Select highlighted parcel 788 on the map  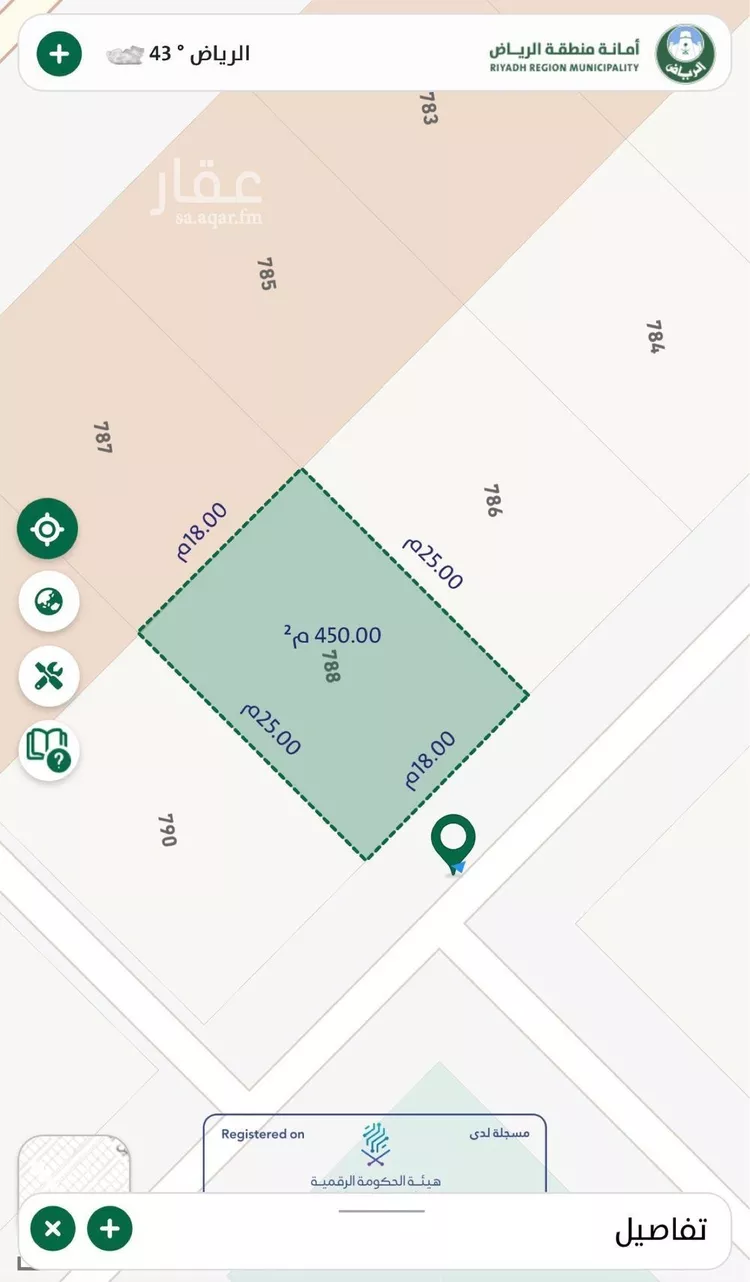click(x=332, y=665)
